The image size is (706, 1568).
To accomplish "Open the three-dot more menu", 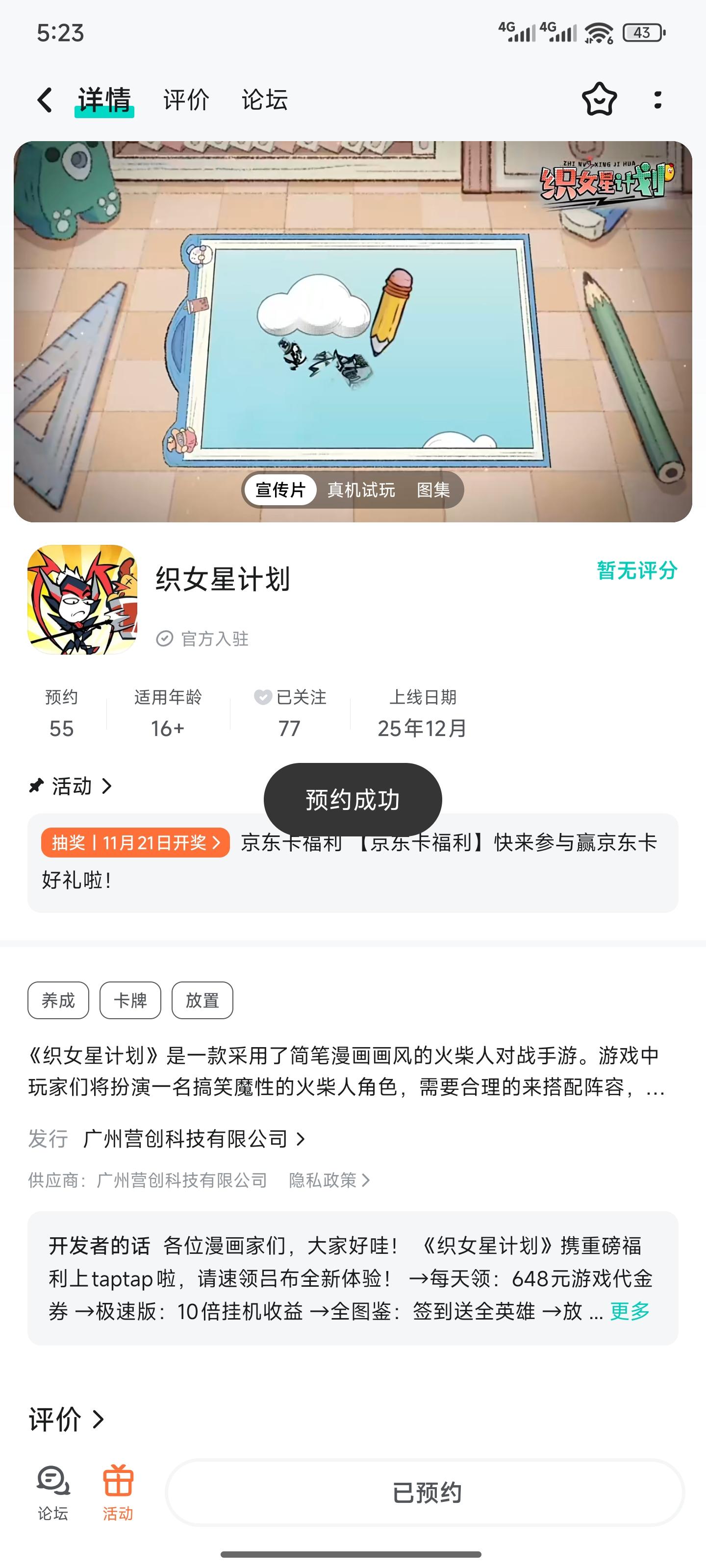I will coord(658,100).
